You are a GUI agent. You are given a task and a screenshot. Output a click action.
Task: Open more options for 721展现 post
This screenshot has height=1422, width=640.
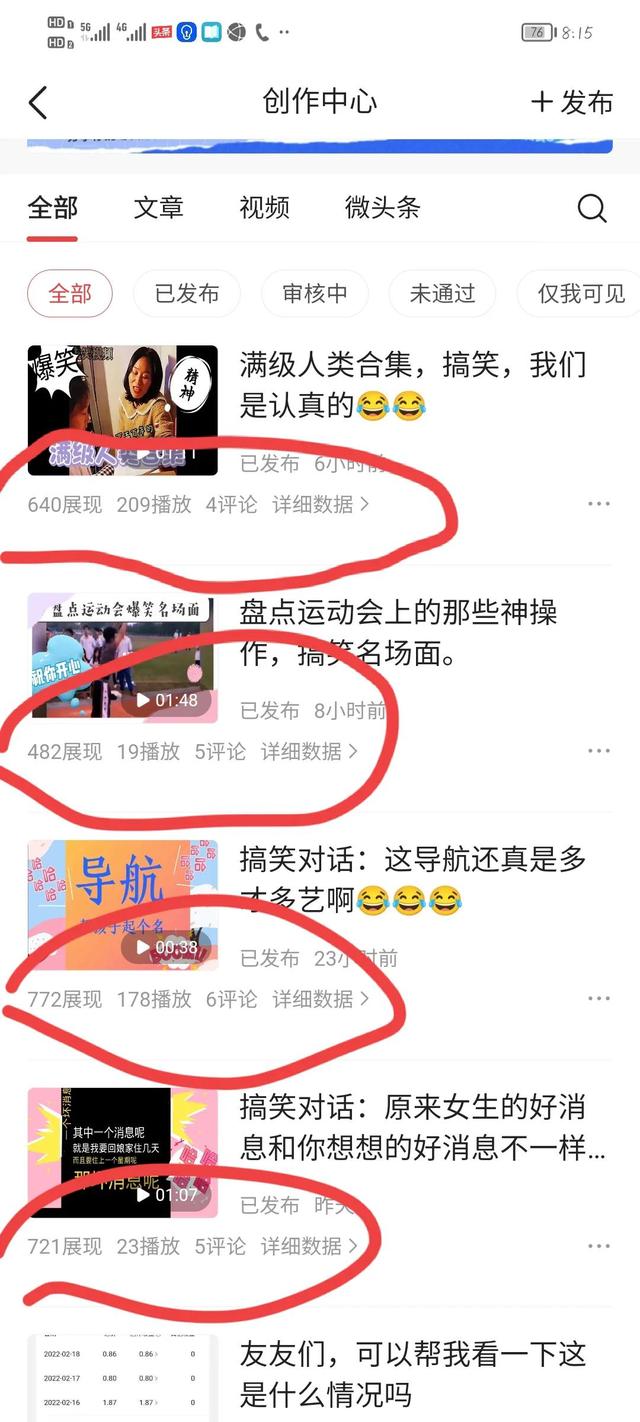(x=599, y=1246)
